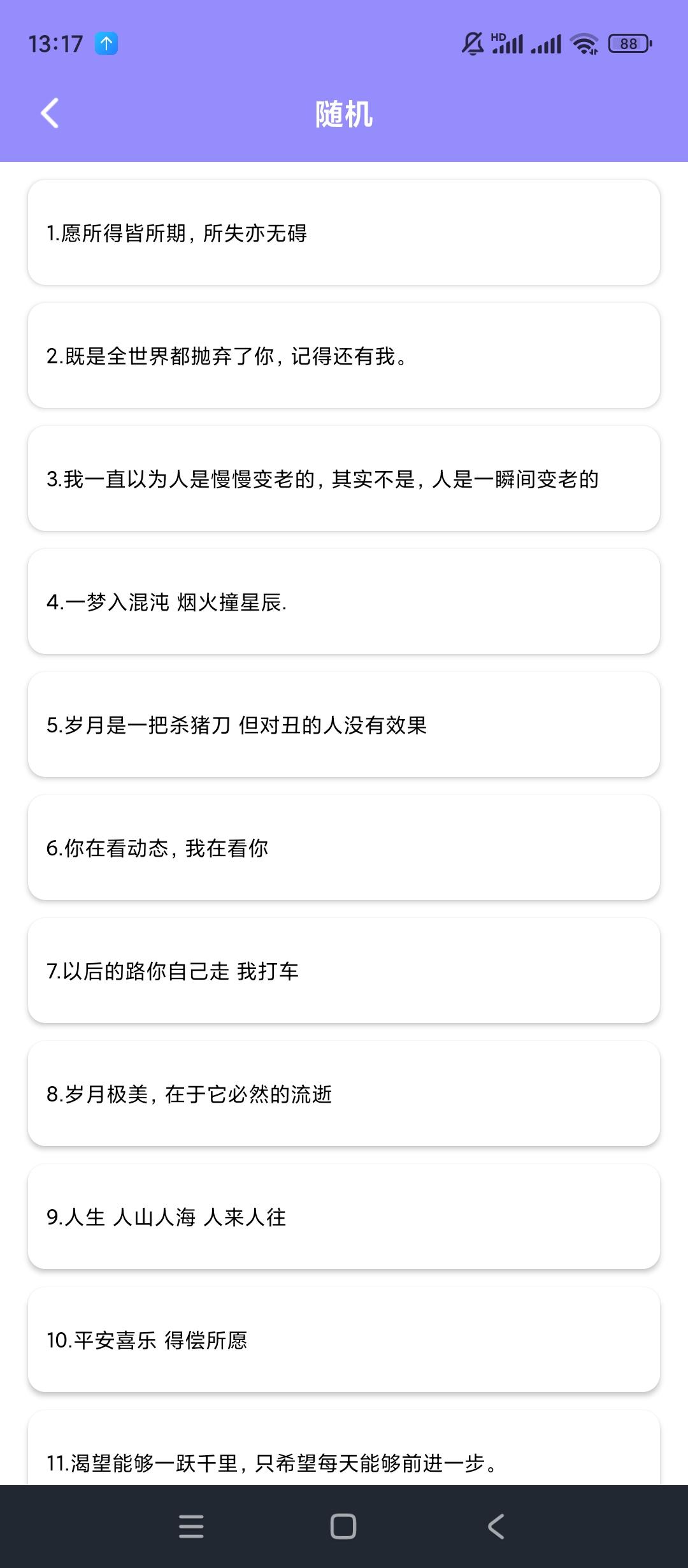Select quote 1 愿所得皆所期
This screenshot has height=1568, width=688.
coord(344,233)
